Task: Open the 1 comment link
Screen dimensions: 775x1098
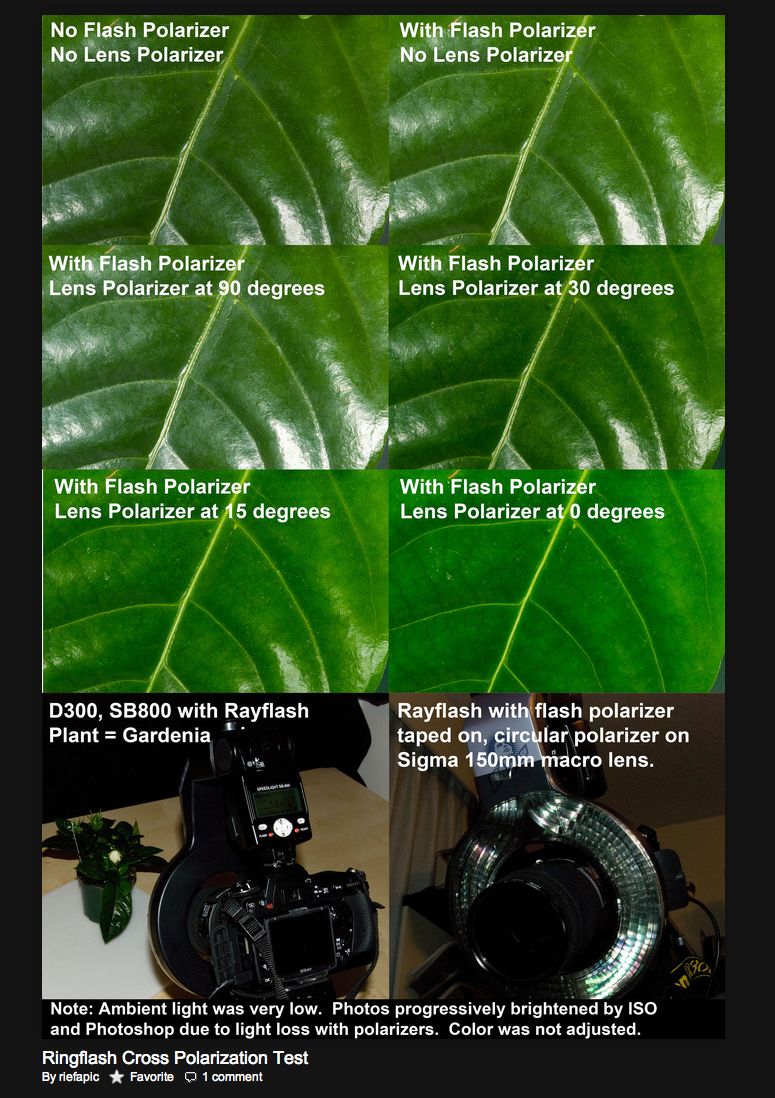Action: (x=231, y=1077)
